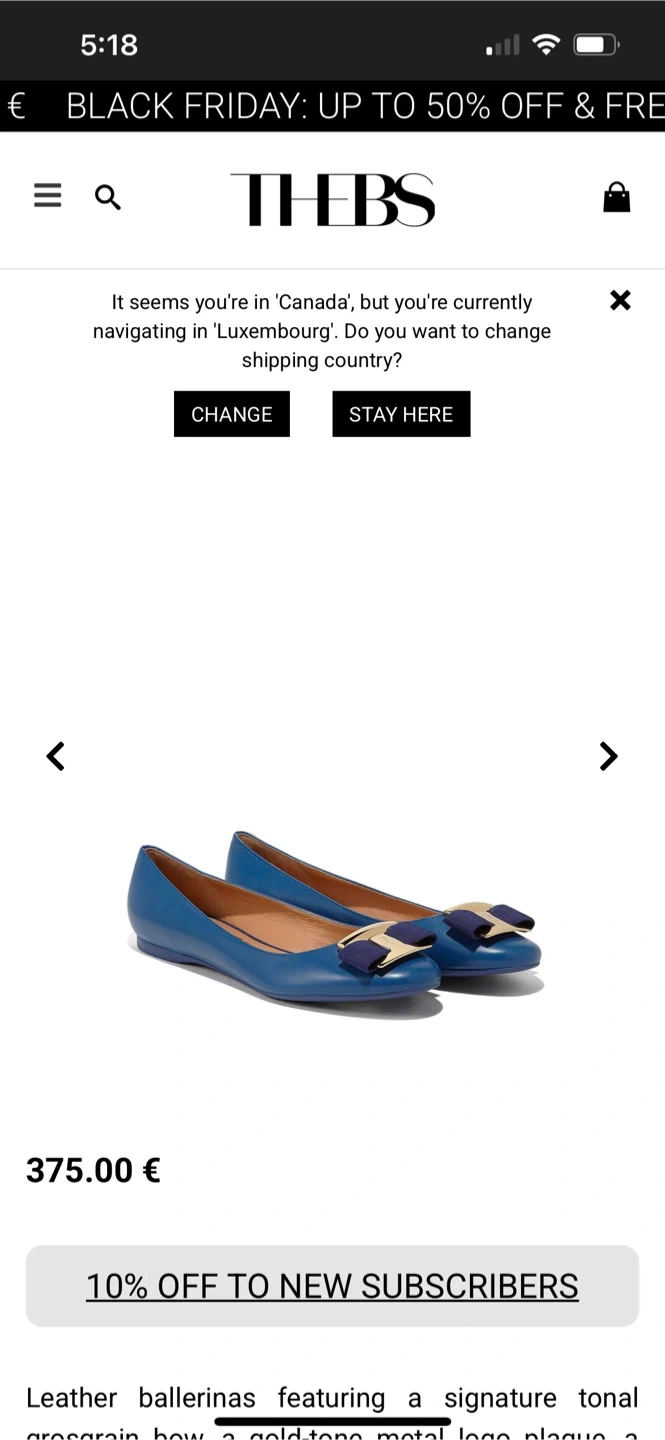Tap CHANGE to switch shipping country

click(231, 414)
